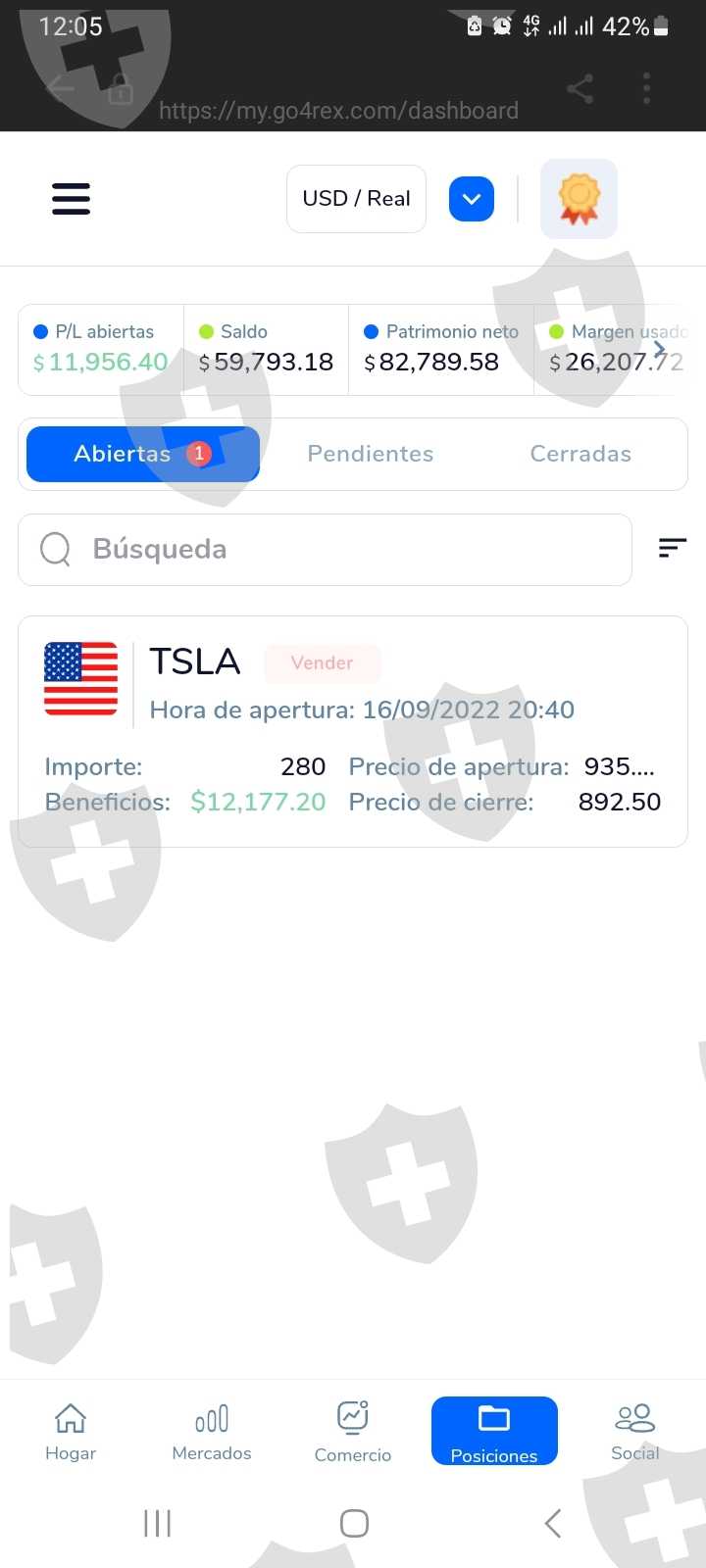Select the Posiciones tab
This screenshot has height=1568, width=706.
(x=494, y=1432)
